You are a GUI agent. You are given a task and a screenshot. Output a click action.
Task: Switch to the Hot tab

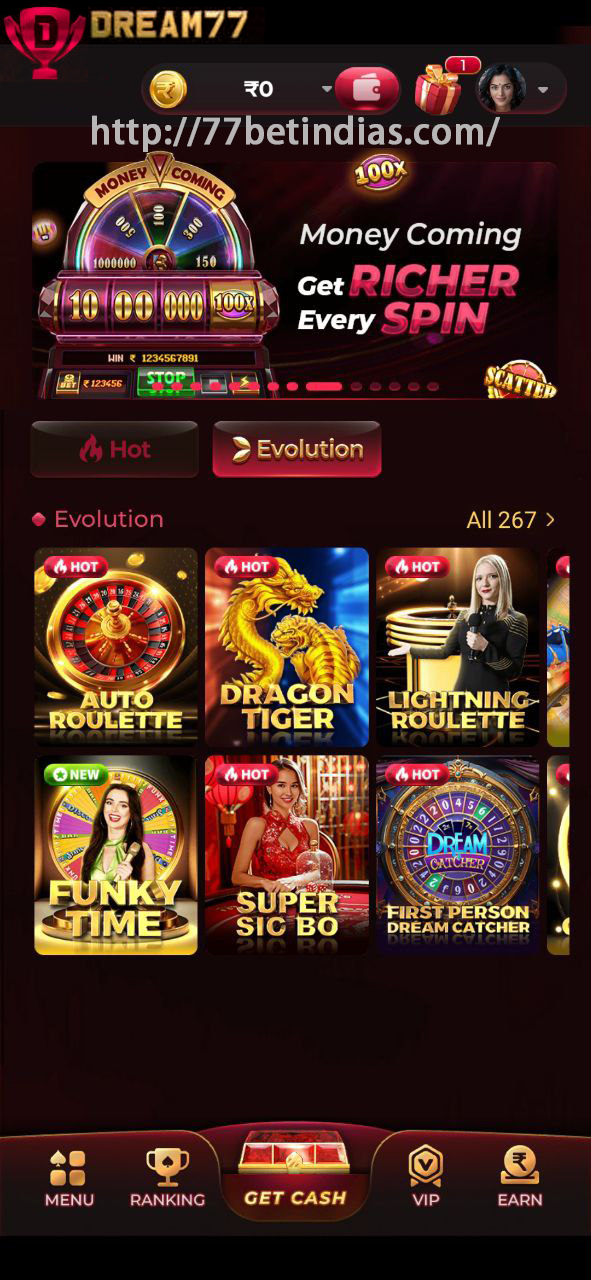click(114, 449)
